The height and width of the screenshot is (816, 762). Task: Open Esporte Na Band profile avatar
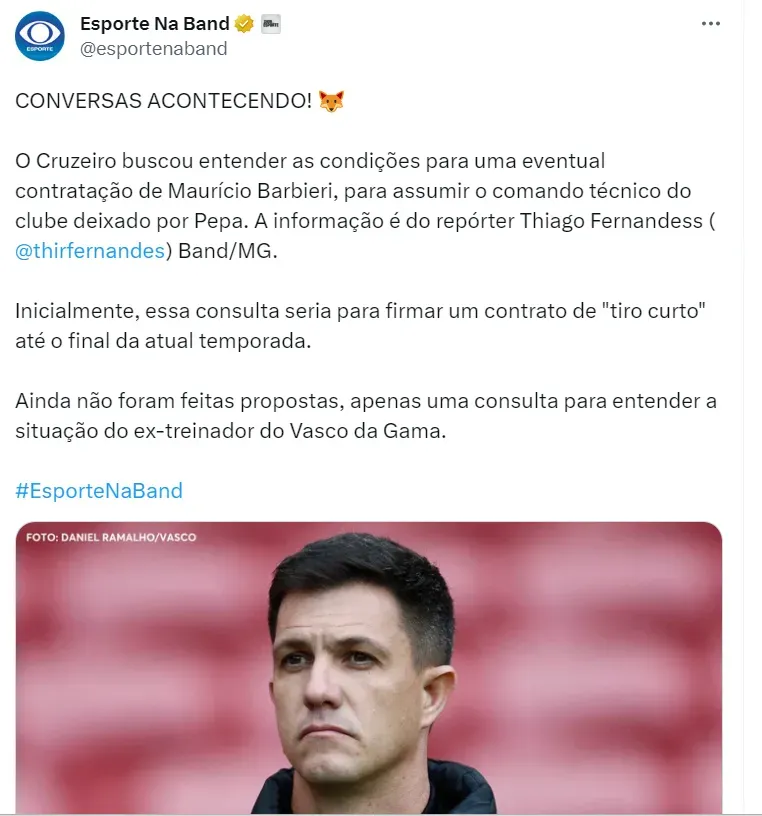40,36
